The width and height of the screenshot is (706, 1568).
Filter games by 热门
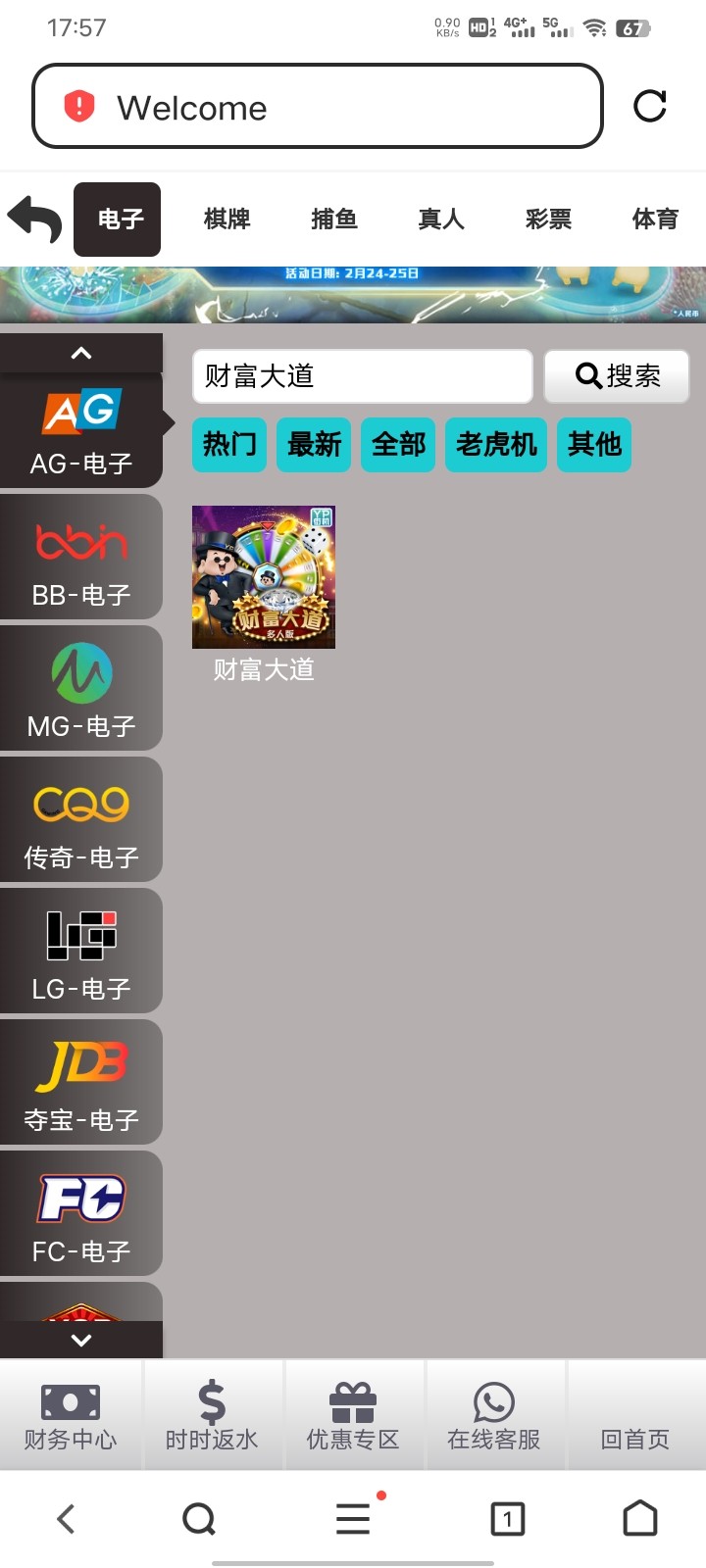pos(229,445)
